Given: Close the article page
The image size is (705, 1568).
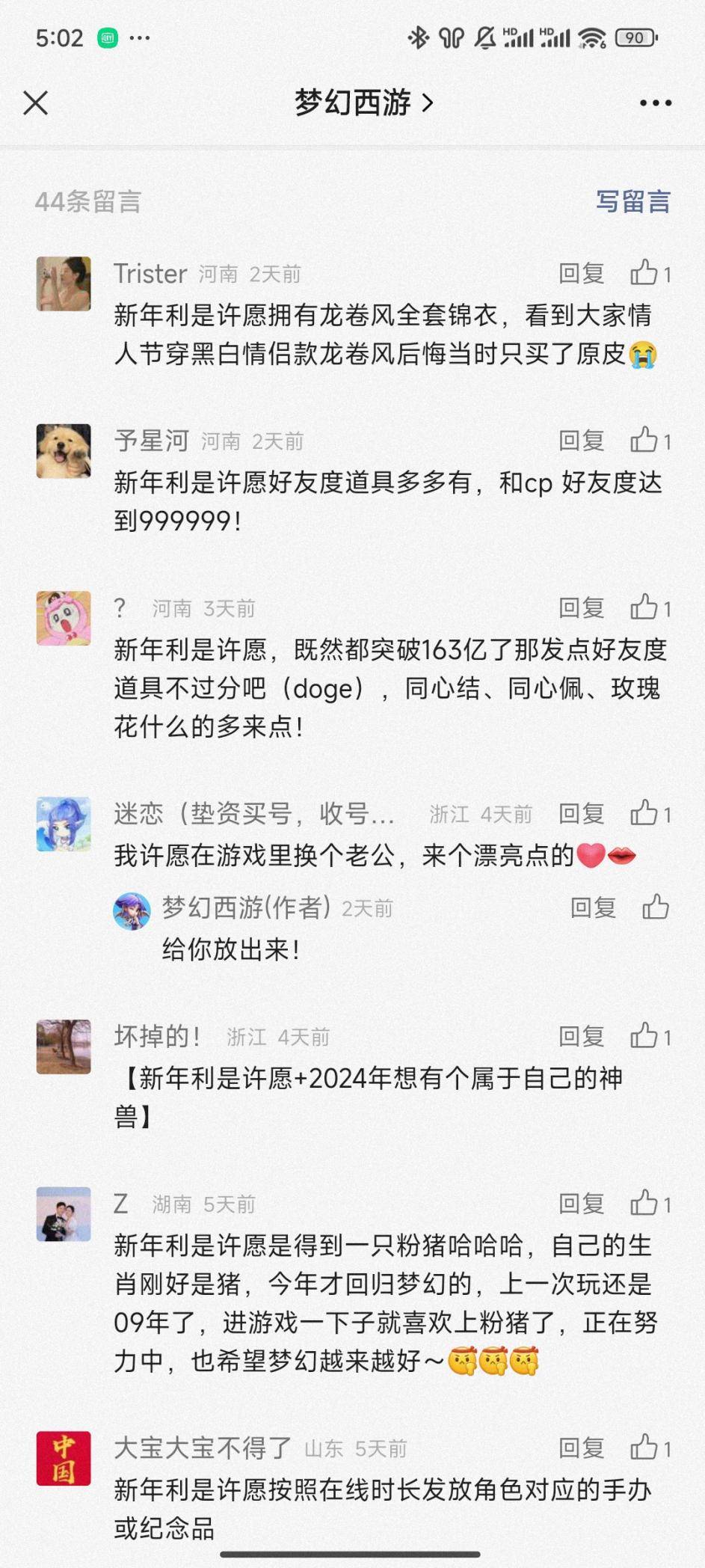Looking at the screenshot, I should tap(35, 102).
